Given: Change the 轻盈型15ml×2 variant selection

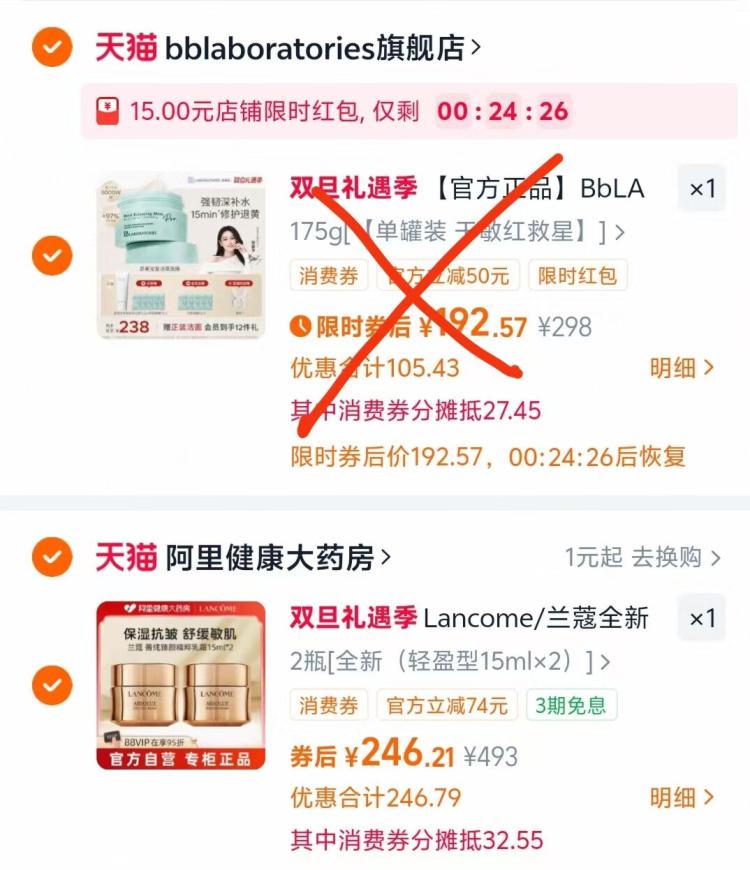Looking at the screenshot, I should pos(450,661).
